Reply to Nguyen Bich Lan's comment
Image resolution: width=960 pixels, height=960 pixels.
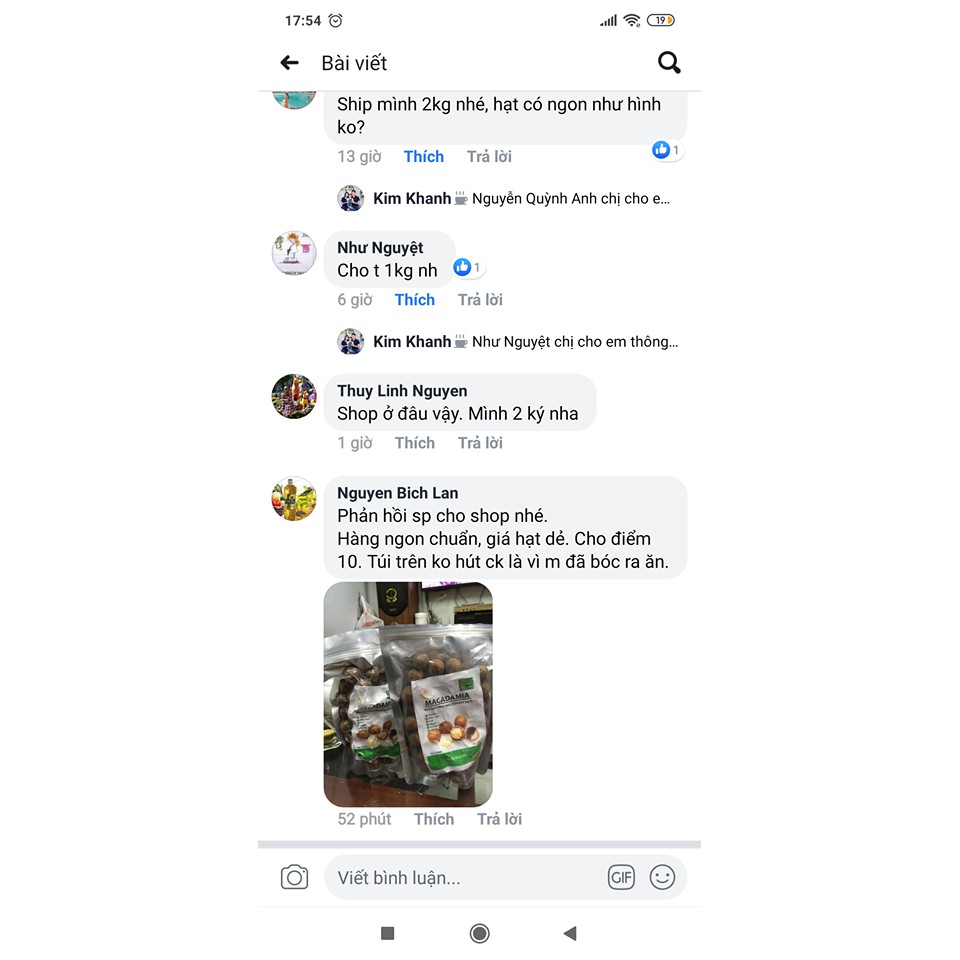[499, 819]
